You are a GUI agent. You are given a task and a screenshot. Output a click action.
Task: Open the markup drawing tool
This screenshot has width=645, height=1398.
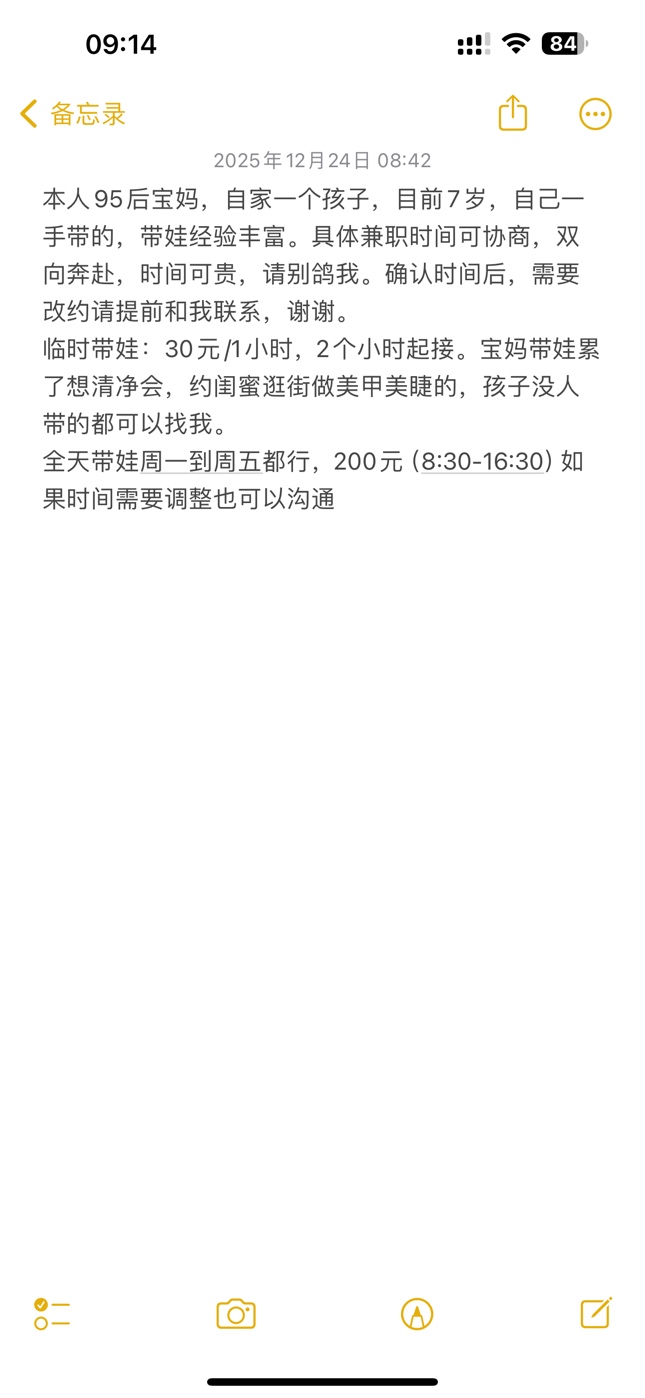[x=416, y=1313]
